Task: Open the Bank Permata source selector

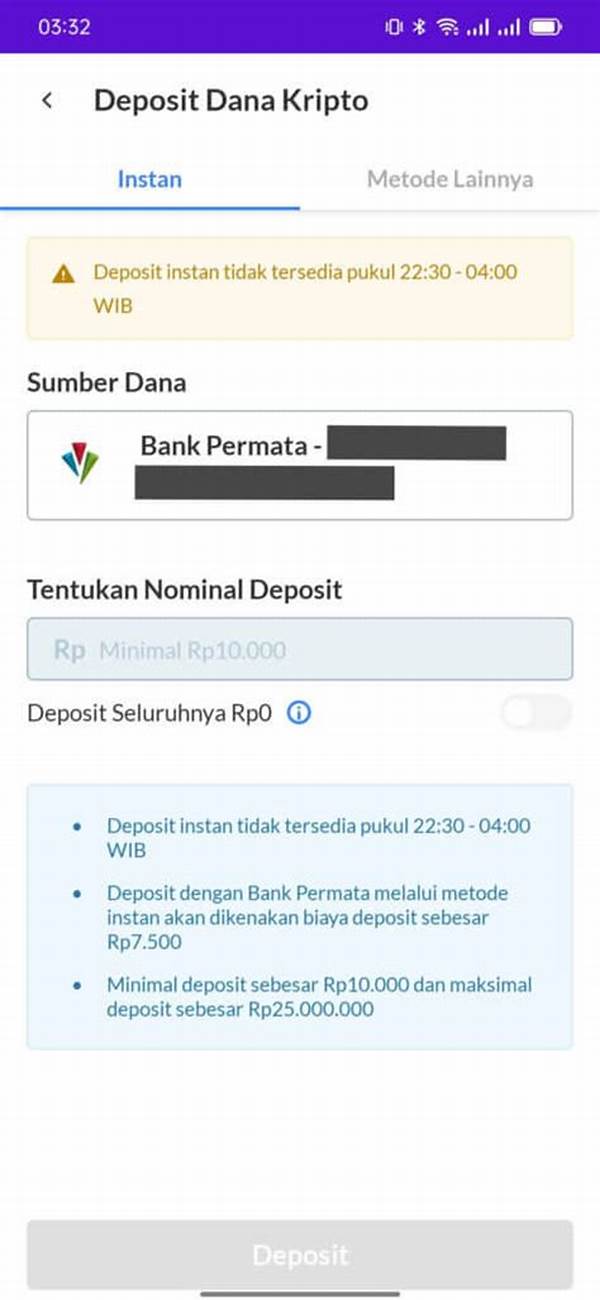Action: pyautogui.click(x=300, y=465)
